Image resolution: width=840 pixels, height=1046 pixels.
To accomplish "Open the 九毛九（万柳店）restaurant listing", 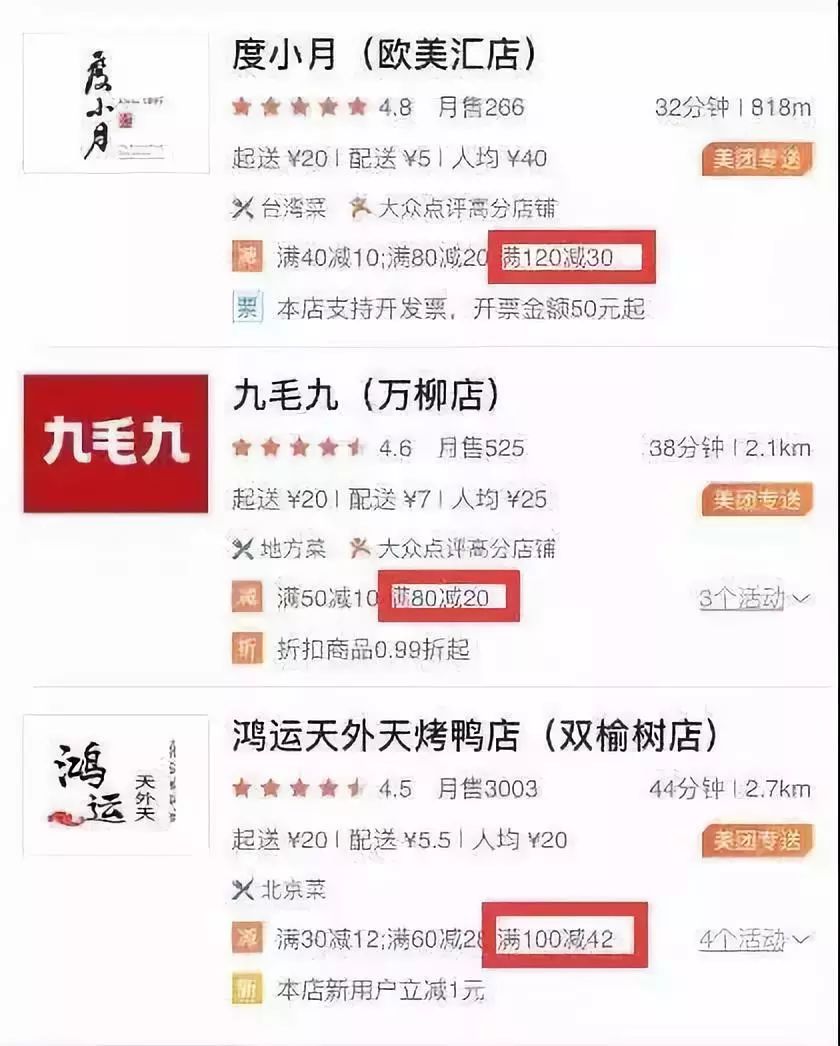I will 366,397.
